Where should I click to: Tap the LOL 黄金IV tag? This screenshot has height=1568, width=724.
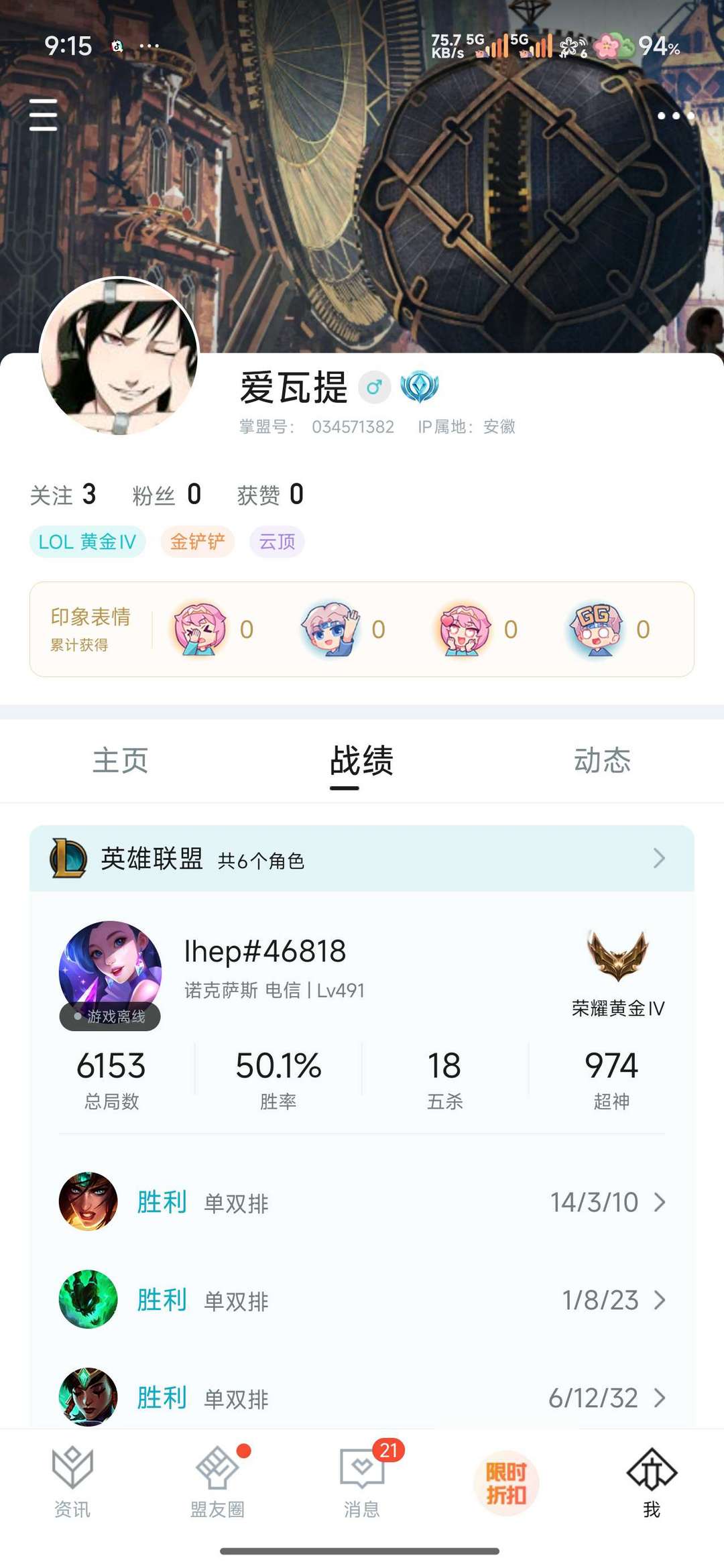click(87, 542)
